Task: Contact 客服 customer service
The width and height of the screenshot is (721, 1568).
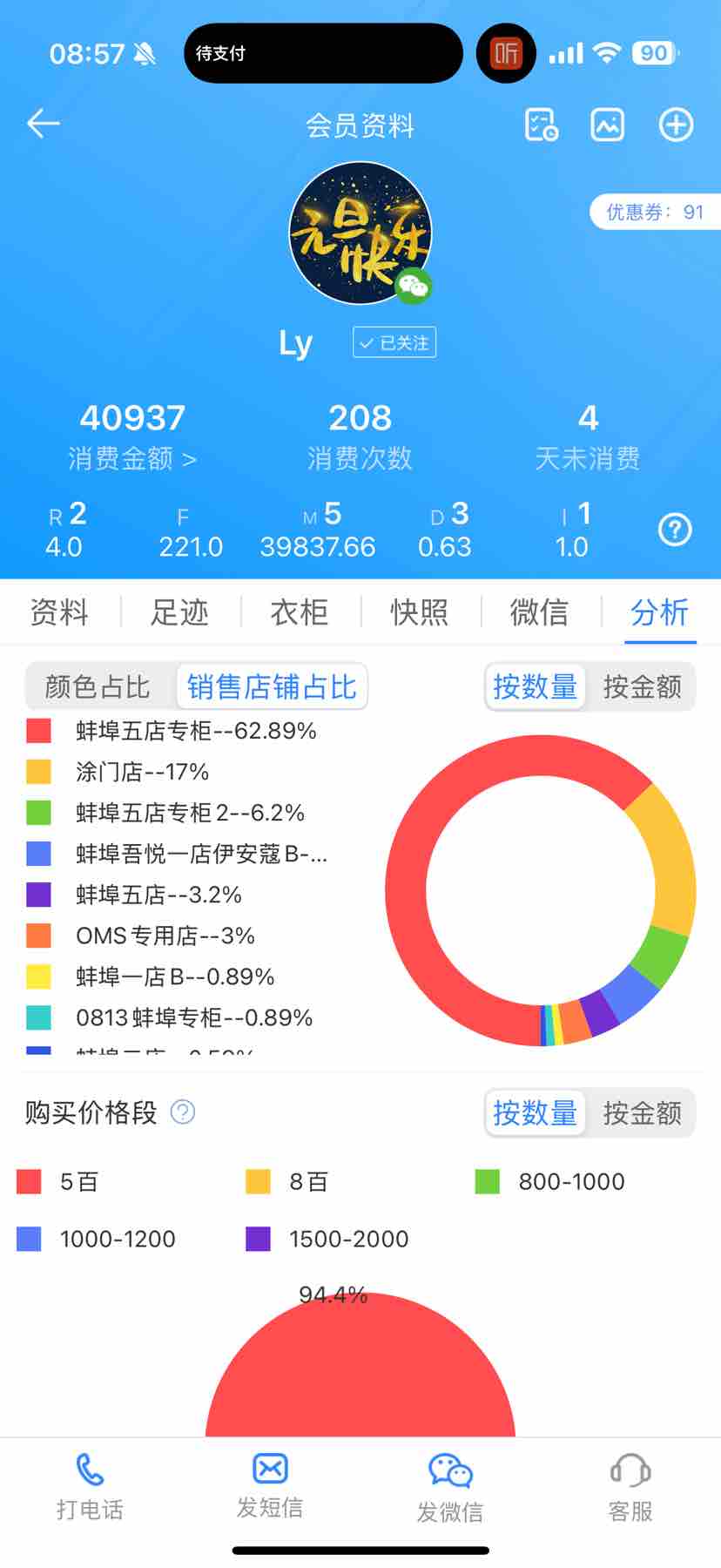Action: [x=630, y=1488]
